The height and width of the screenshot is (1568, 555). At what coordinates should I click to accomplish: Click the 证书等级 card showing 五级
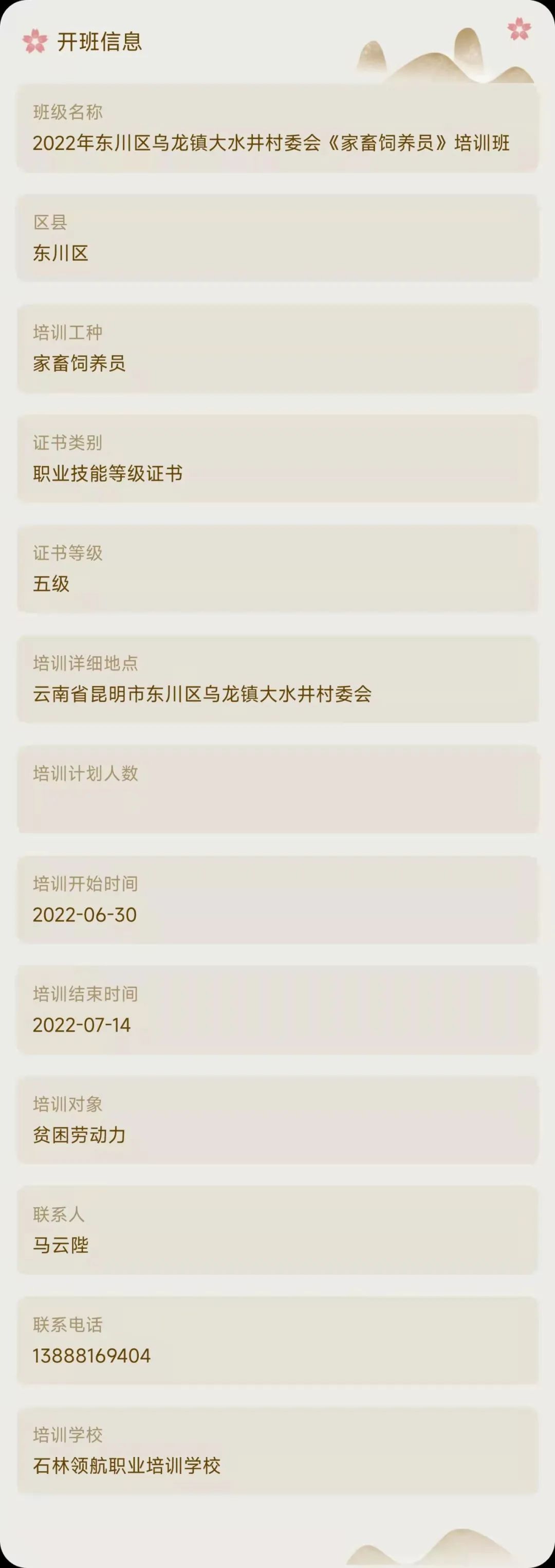point(277,568)
